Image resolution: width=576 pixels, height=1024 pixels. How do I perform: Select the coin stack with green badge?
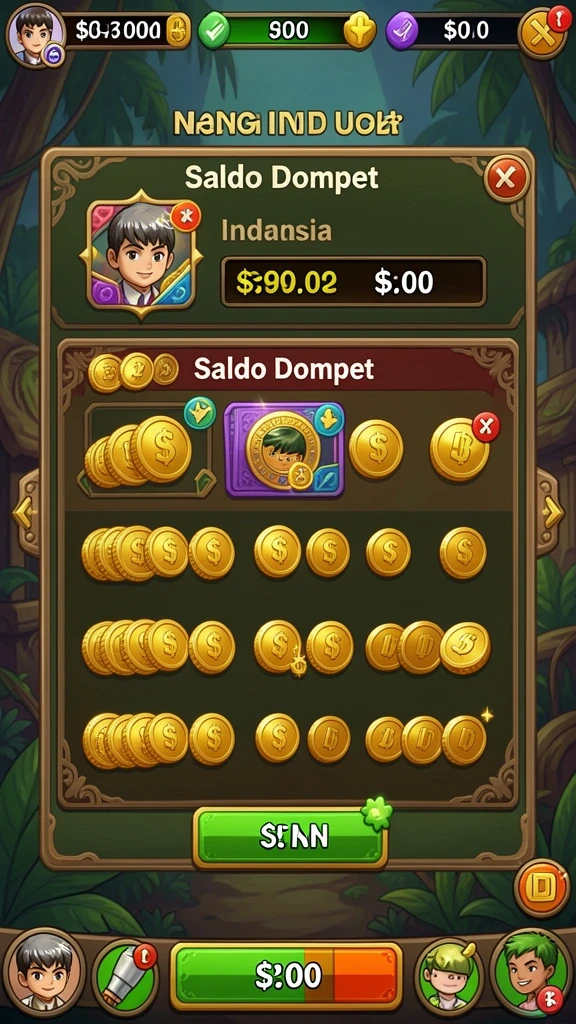[x=148, y=450]
